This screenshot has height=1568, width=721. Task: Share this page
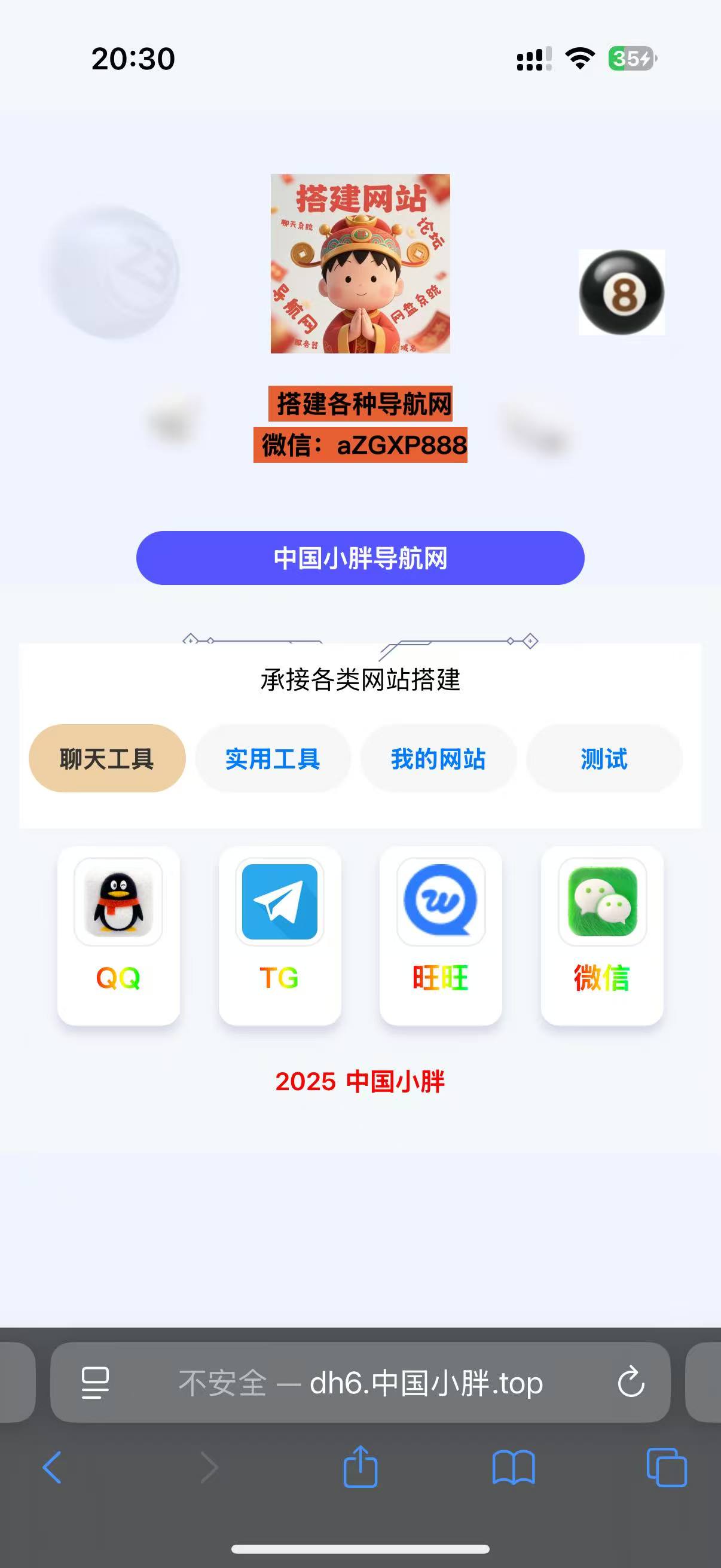[x=360, y=1468]
